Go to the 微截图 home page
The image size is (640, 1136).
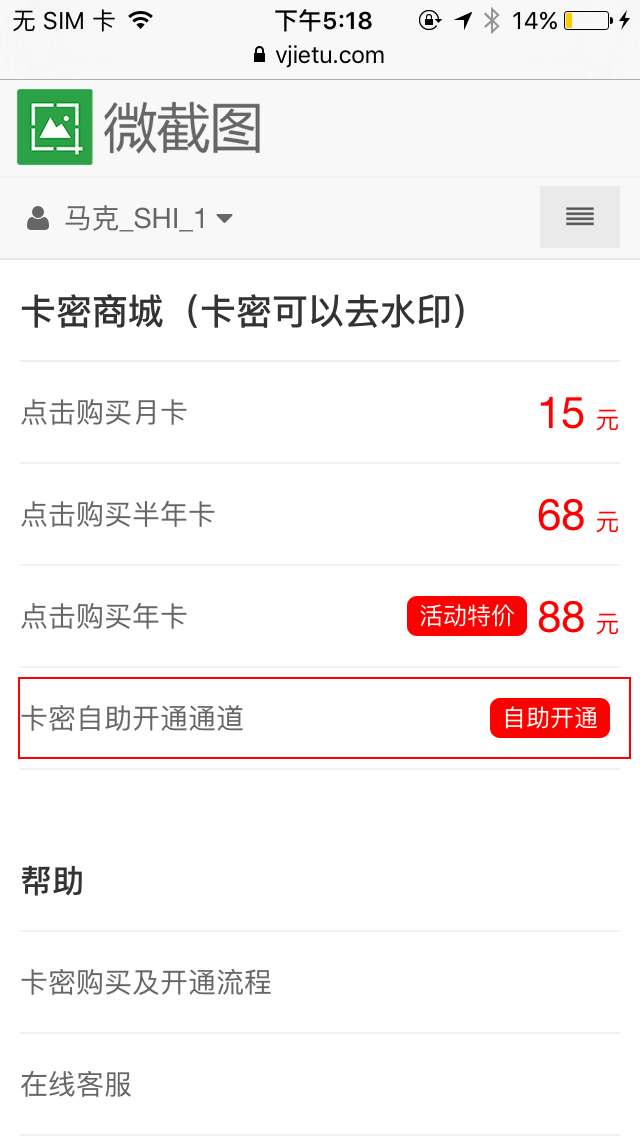pyautogui.click(x=140, y=128)
